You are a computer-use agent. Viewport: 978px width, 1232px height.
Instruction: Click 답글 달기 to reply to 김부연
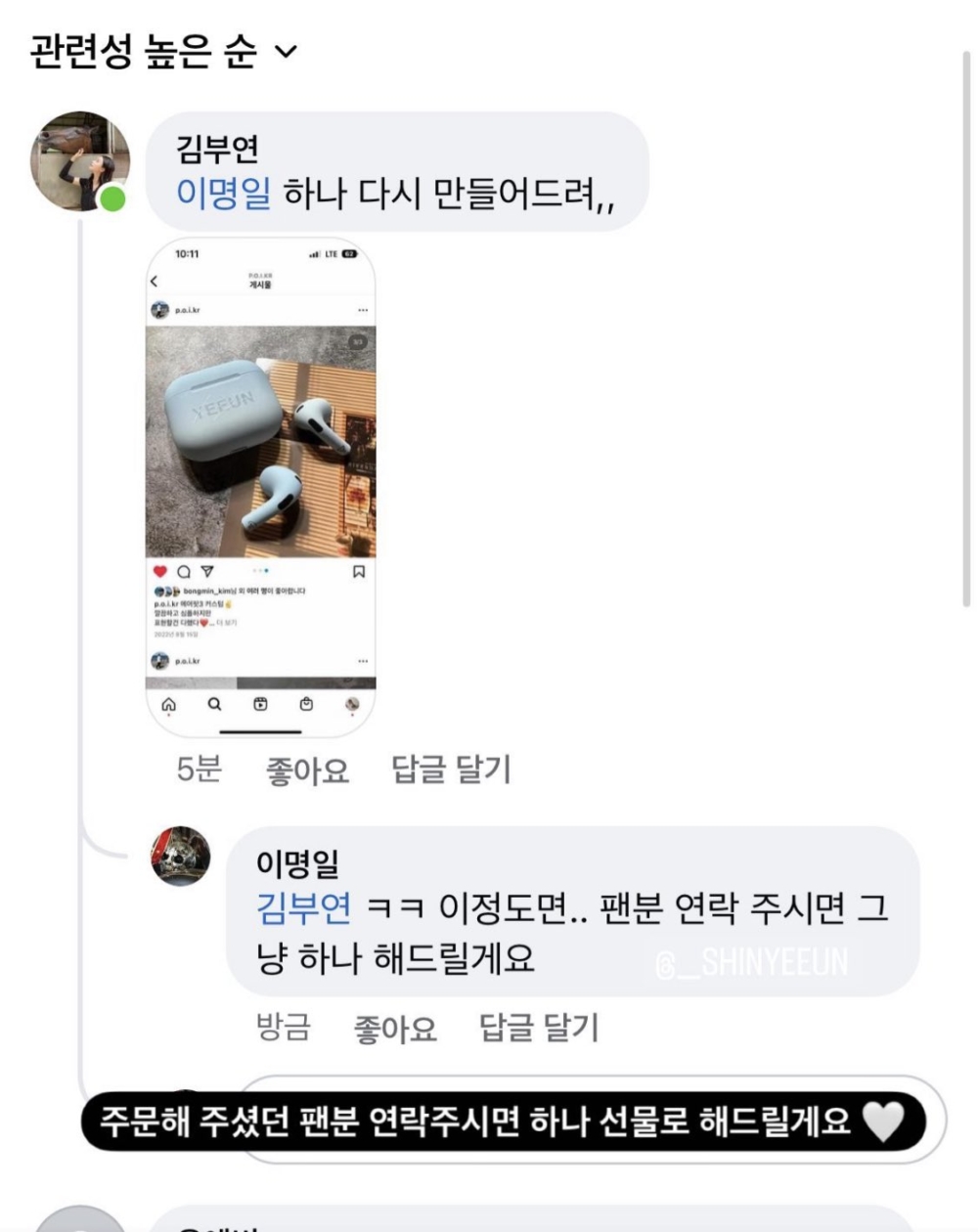450,771
